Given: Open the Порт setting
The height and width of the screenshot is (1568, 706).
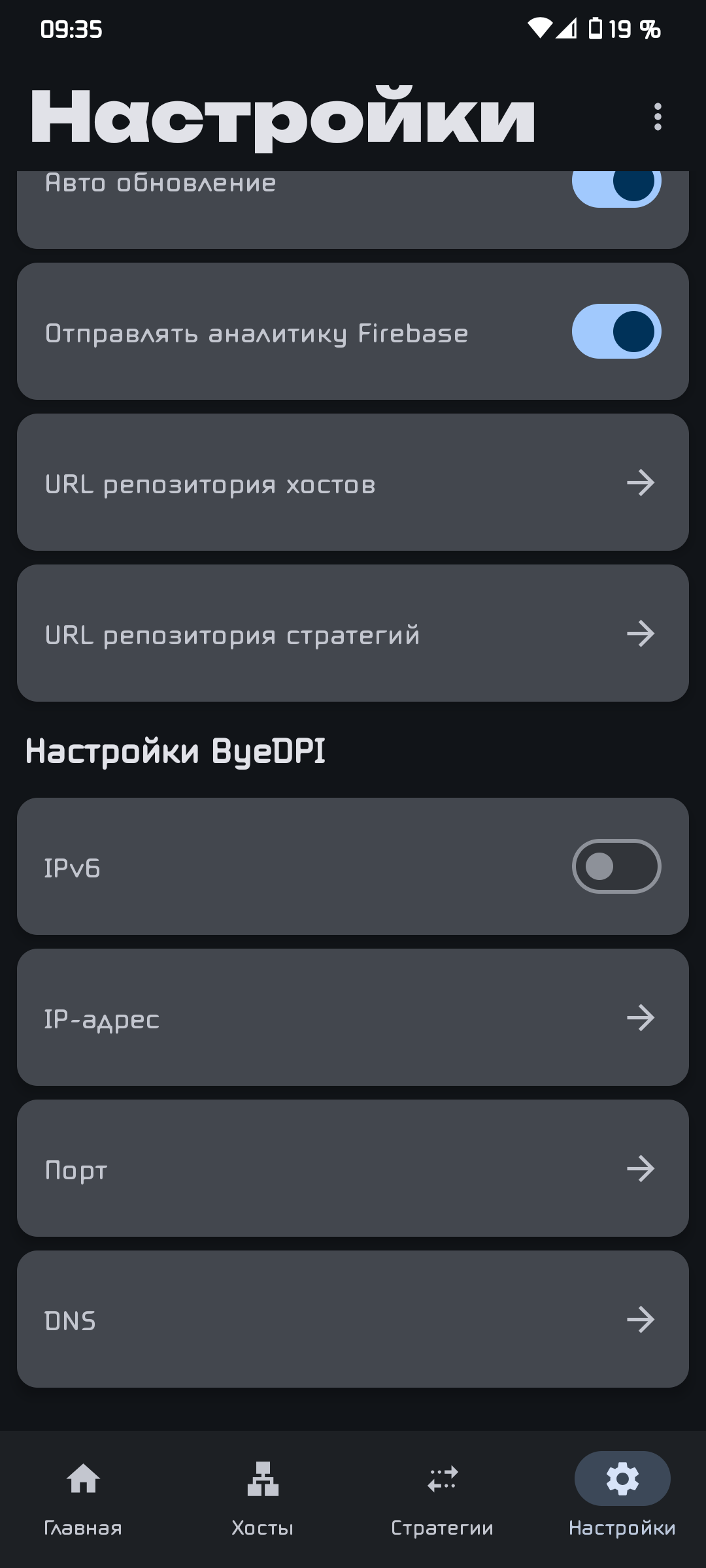Looking at the screenshot, I should (x=353, y=1168).
